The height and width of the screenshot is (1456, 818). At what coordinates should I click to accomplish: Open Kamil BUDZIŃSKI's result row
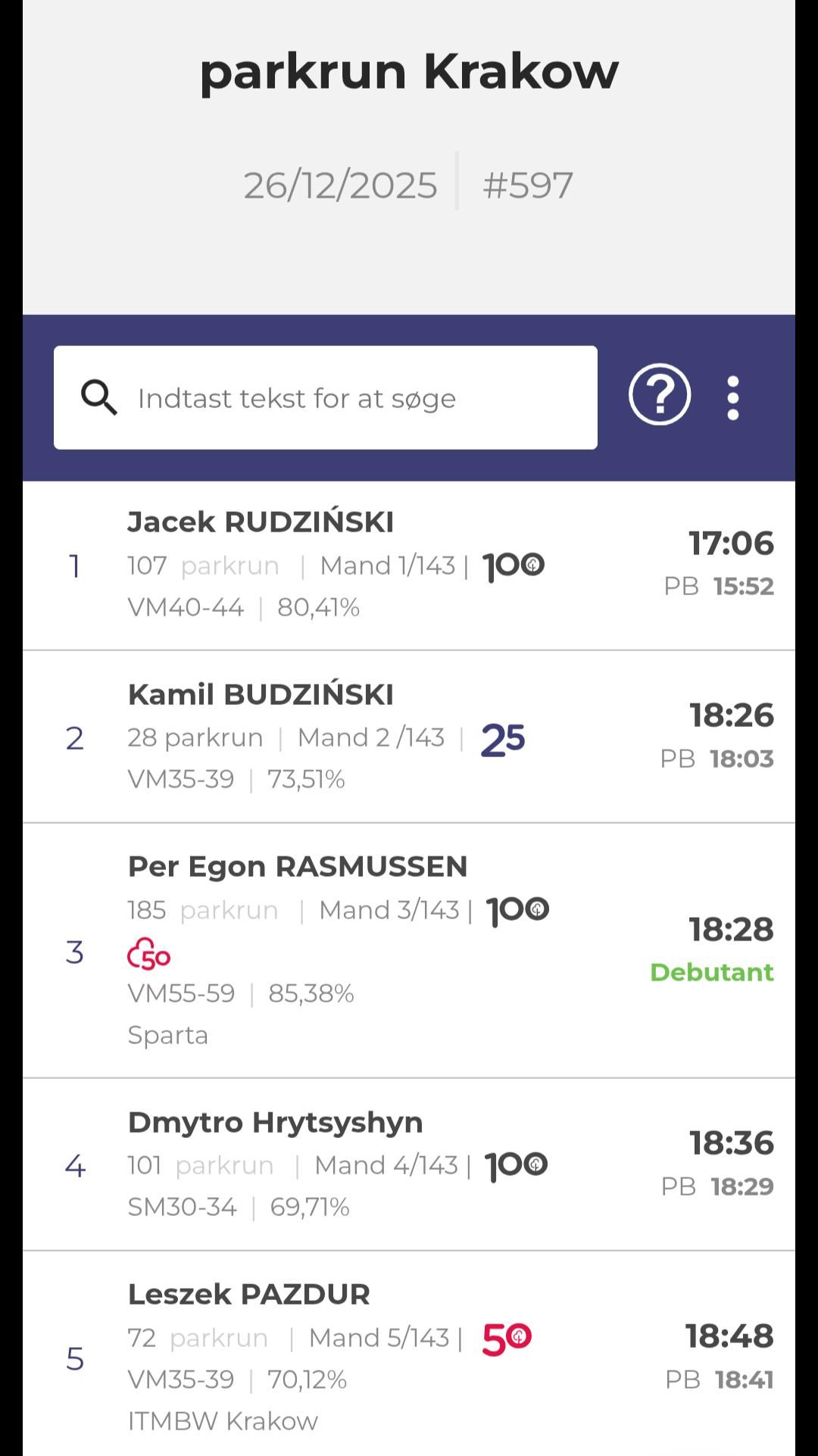(409, 736)
